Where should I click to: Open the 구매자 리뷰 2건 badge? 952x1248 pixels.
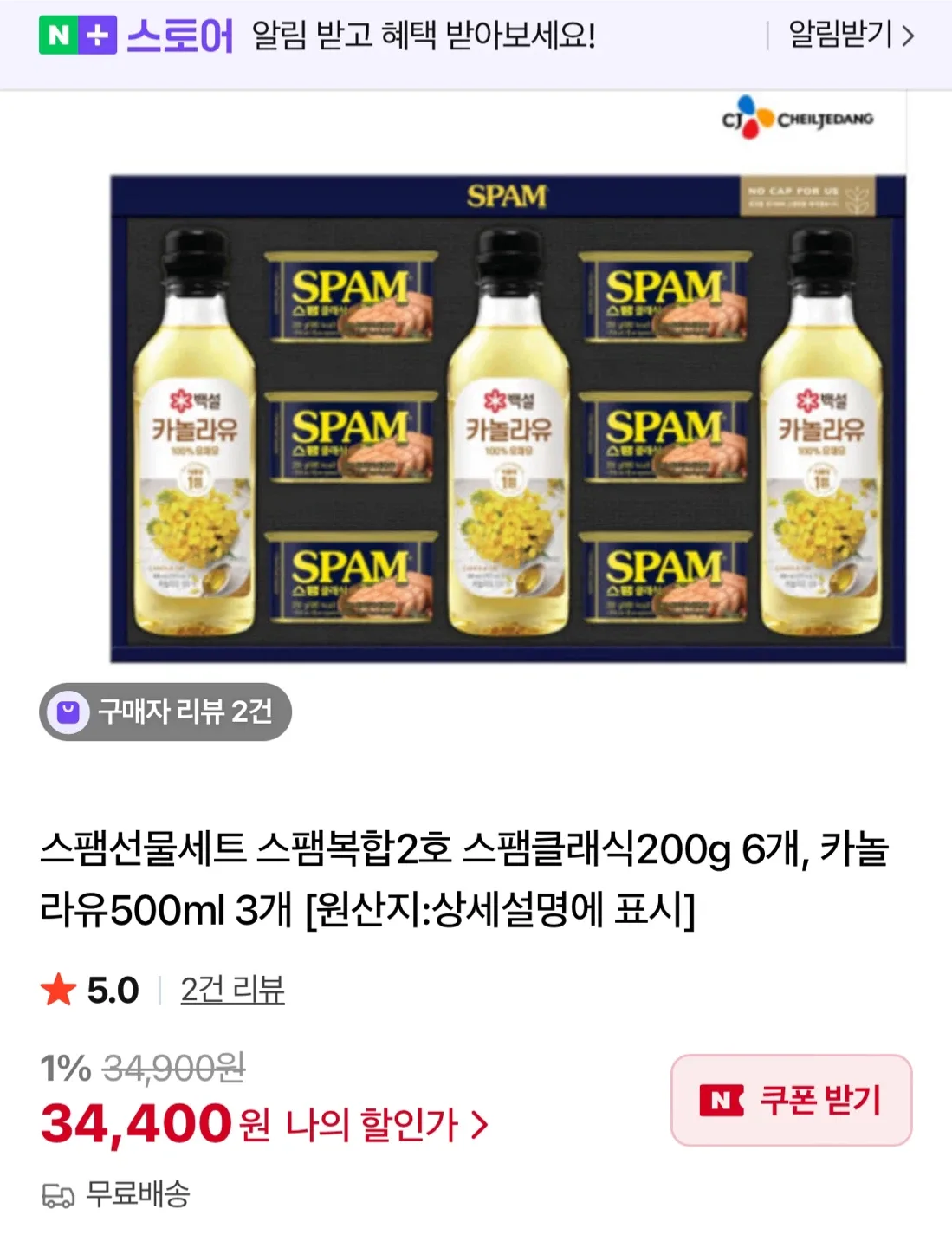tap(165, 712)
